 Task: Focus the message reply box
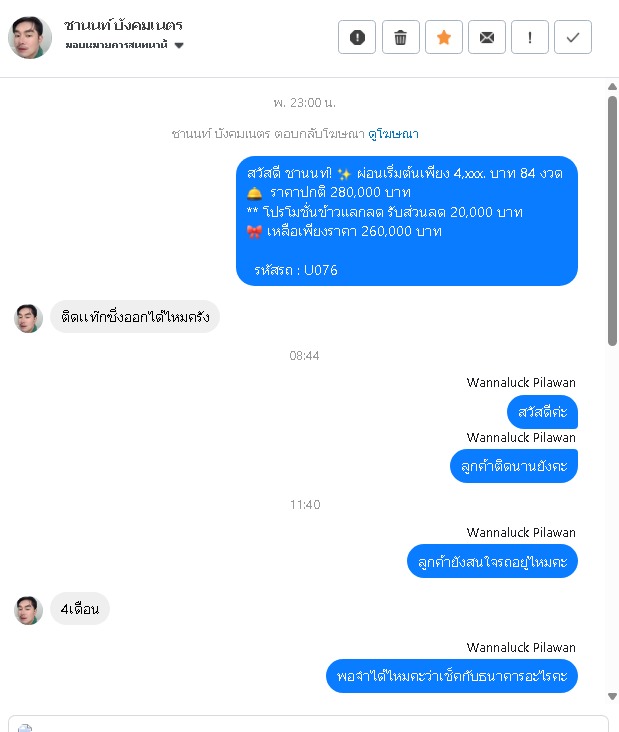tap(308, 723)
